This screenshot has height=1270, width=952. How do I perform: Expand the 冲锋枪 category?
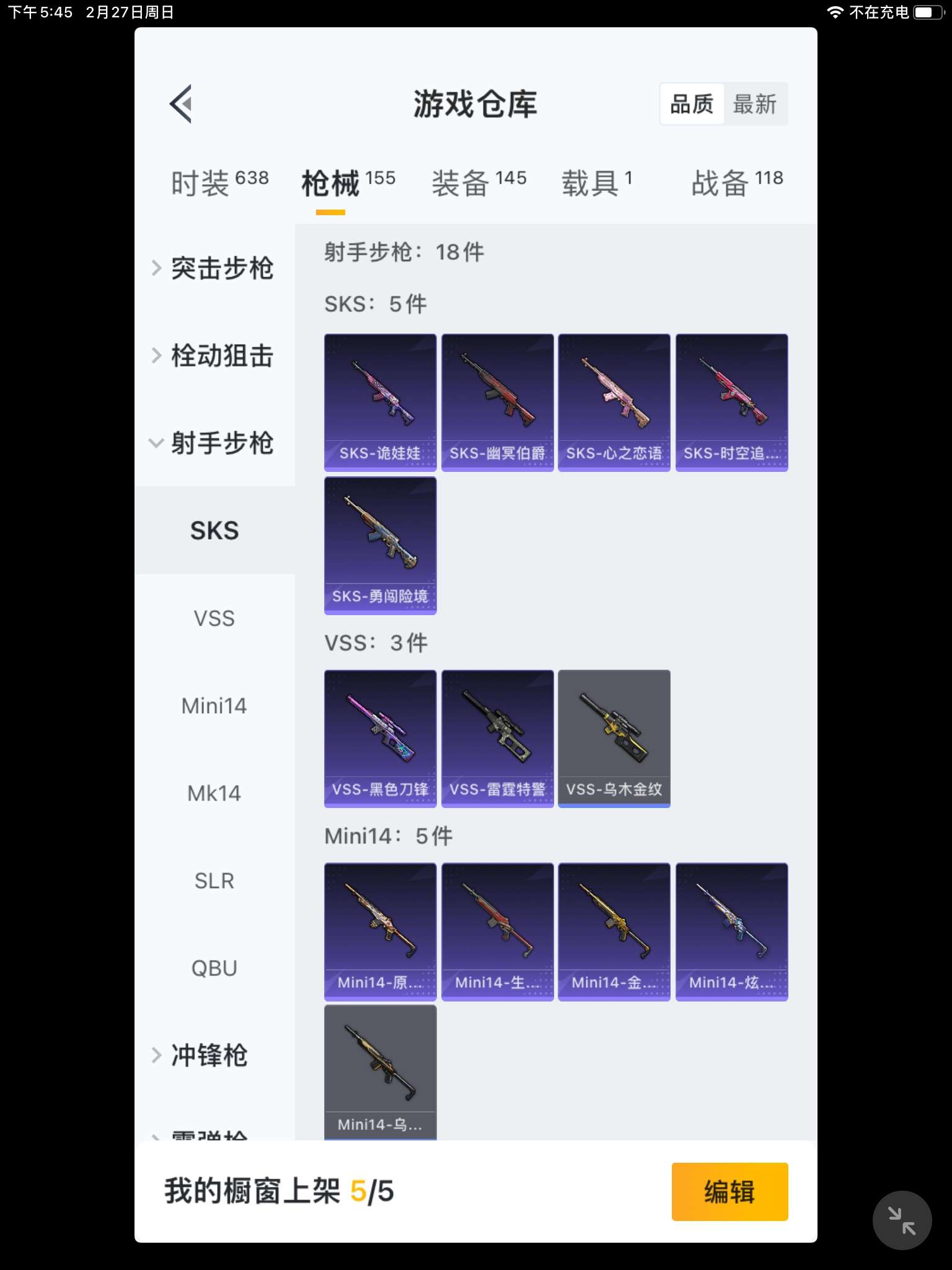pyautogui.click(x=208, y=1055)
